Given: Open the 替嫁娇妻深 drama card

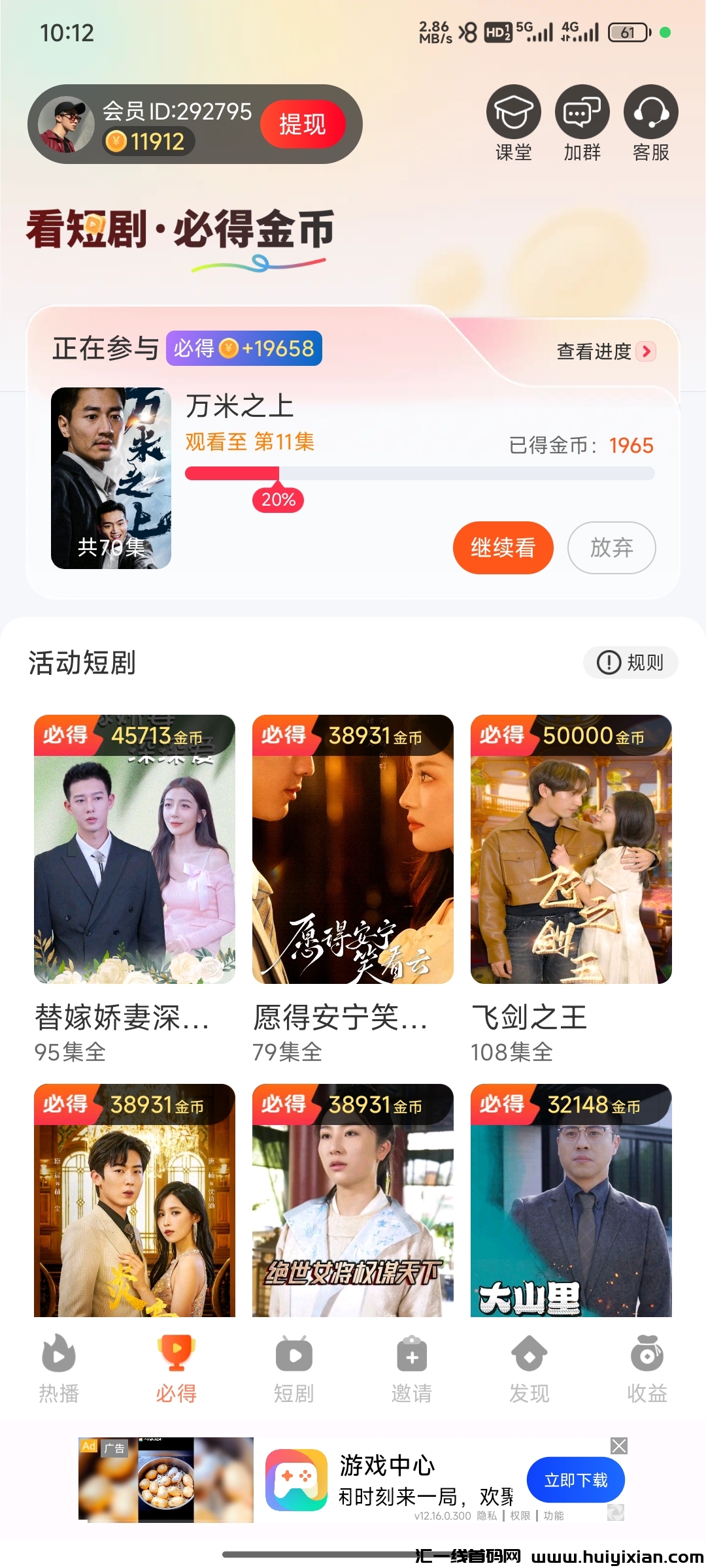Looking at the screenshot, I should (135, 849).
